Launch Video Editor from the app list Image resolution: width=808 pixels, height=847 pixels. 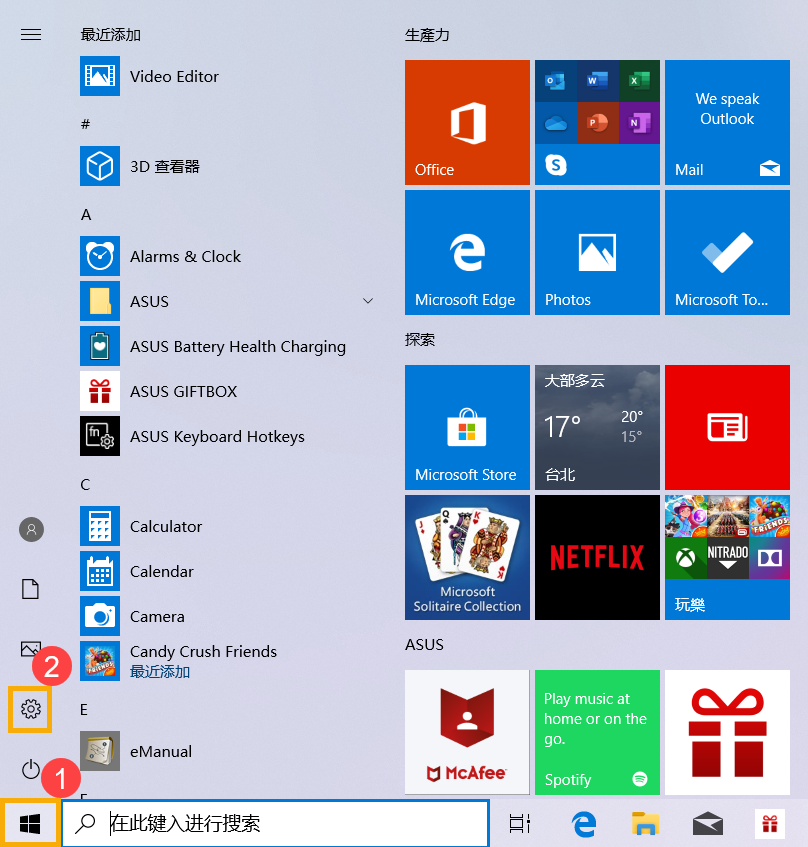(x=174, y=76)
